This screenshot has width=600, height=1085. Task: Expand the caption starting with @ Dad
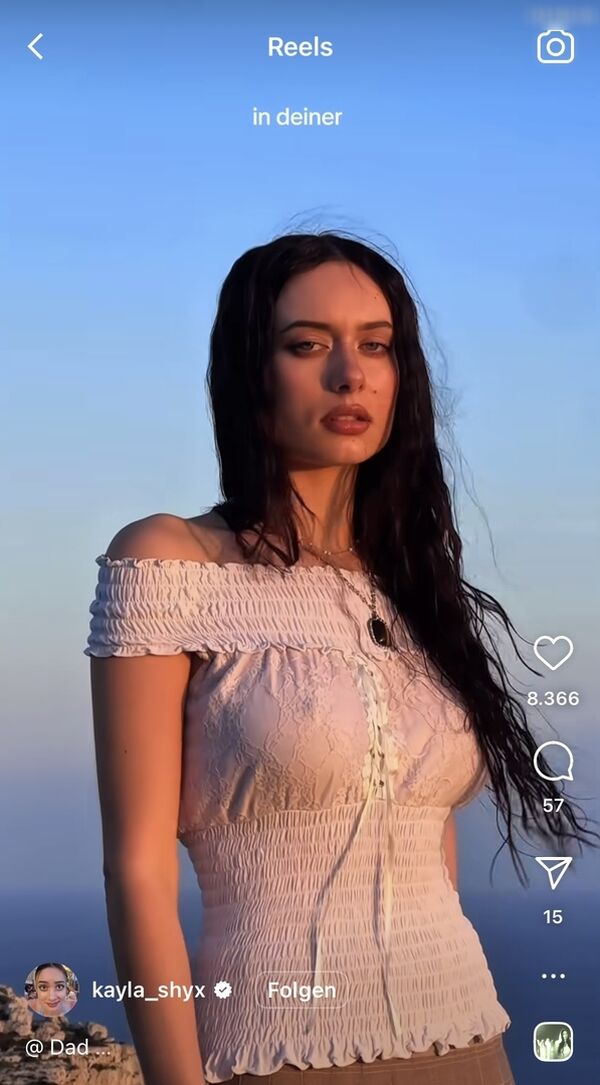[x=68, y=1048]
